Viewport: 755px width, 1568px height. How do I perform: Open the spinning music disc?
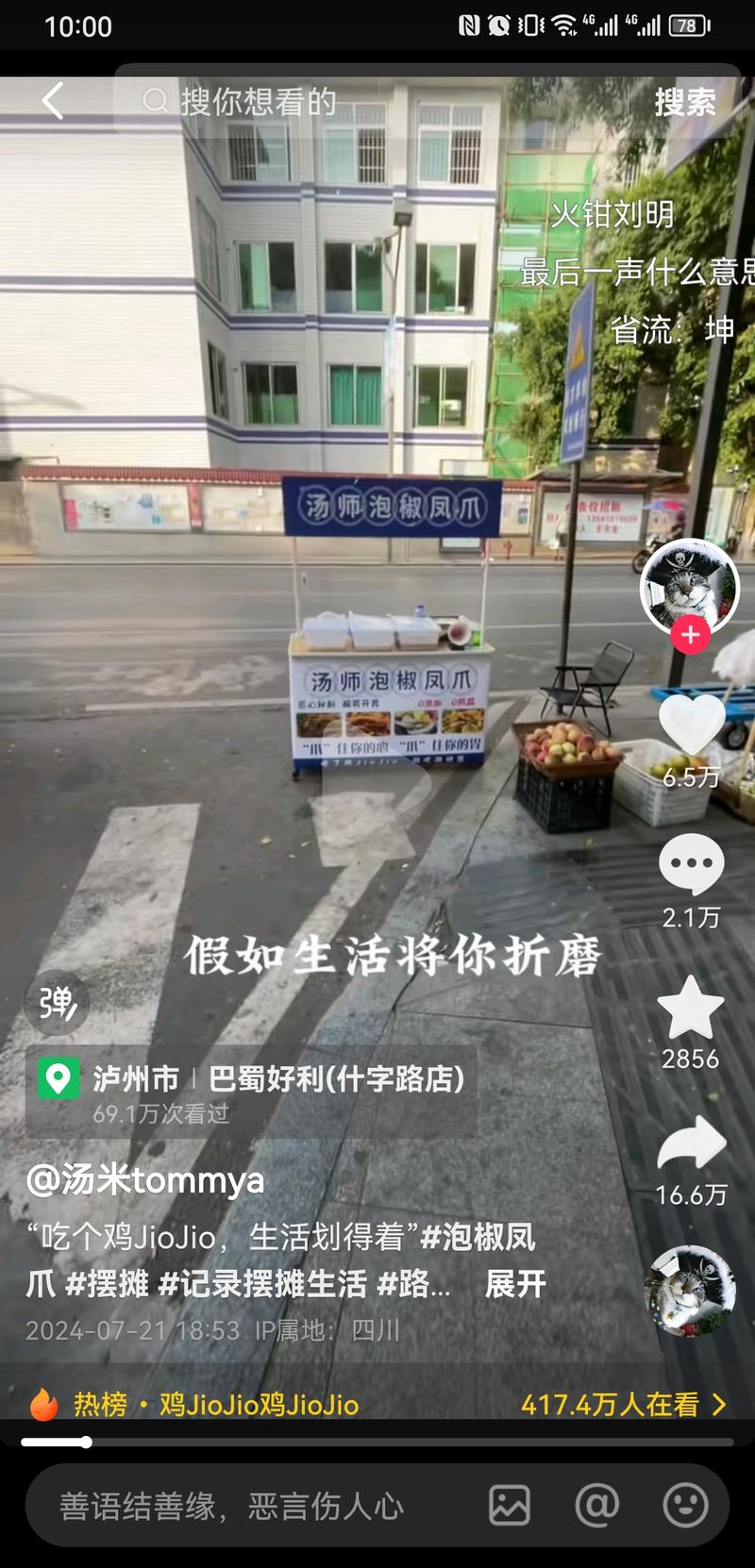click(690, 1292)
